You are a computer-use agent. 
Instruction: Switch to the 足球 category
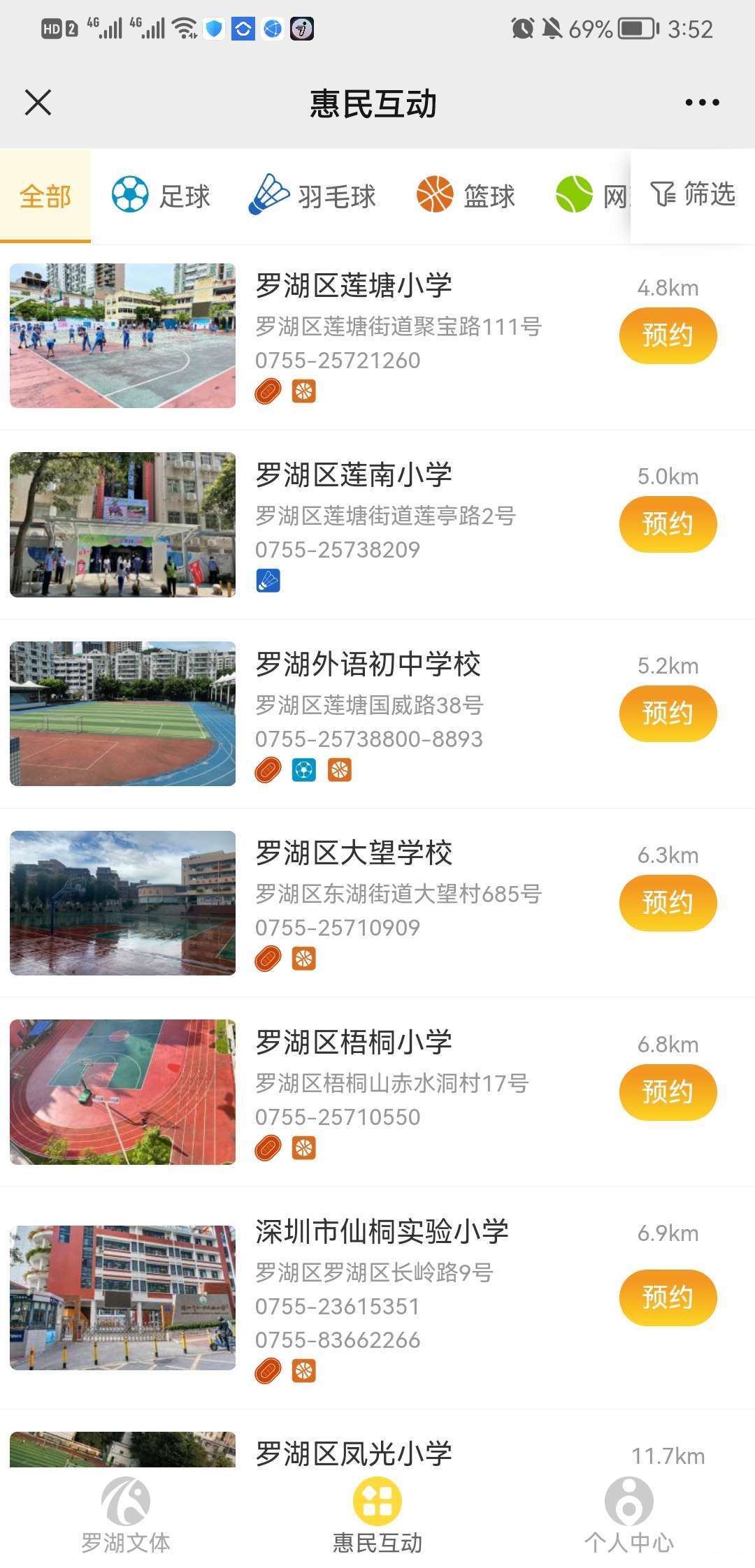(x=161, y=196)
